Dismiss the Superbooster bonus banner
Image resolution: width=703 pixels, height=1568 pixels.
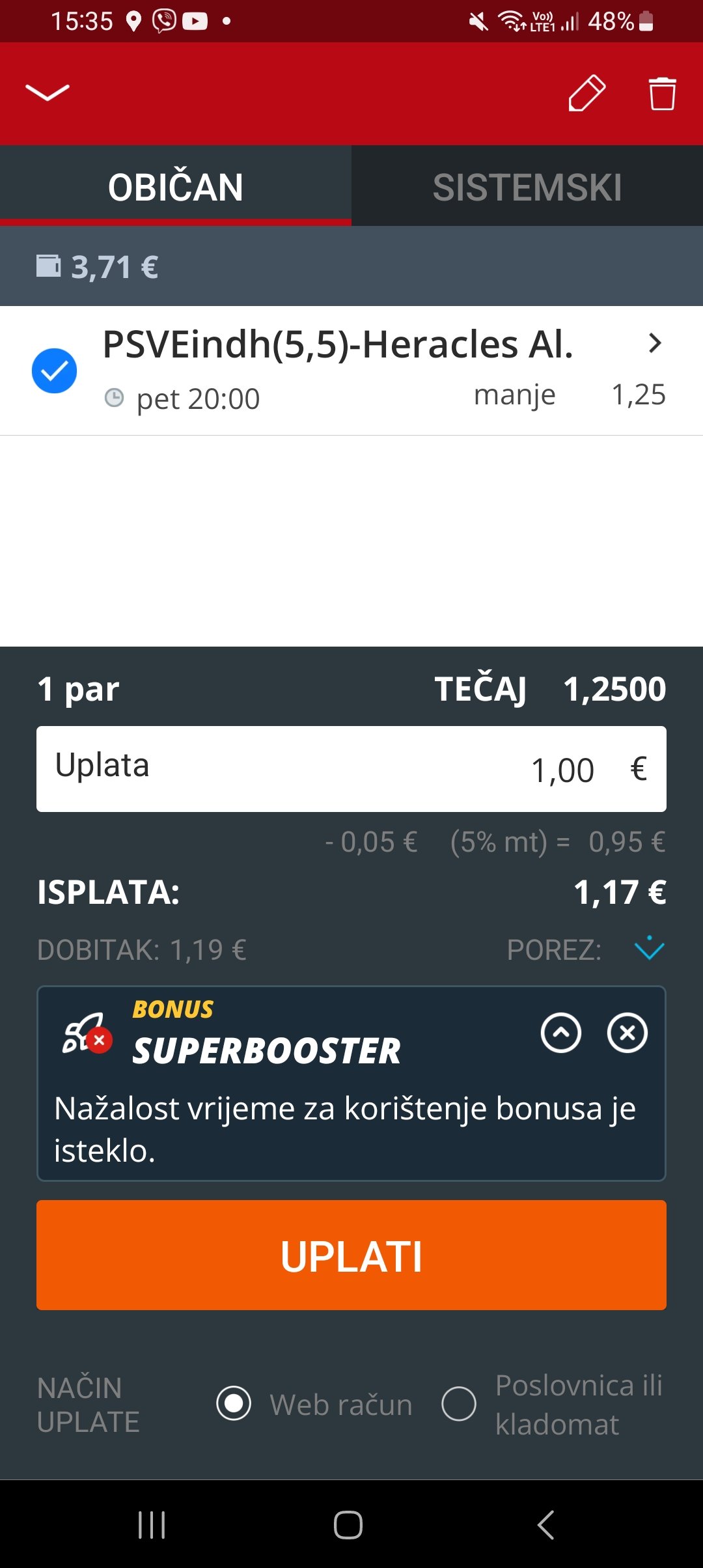tap(627, 1033)
